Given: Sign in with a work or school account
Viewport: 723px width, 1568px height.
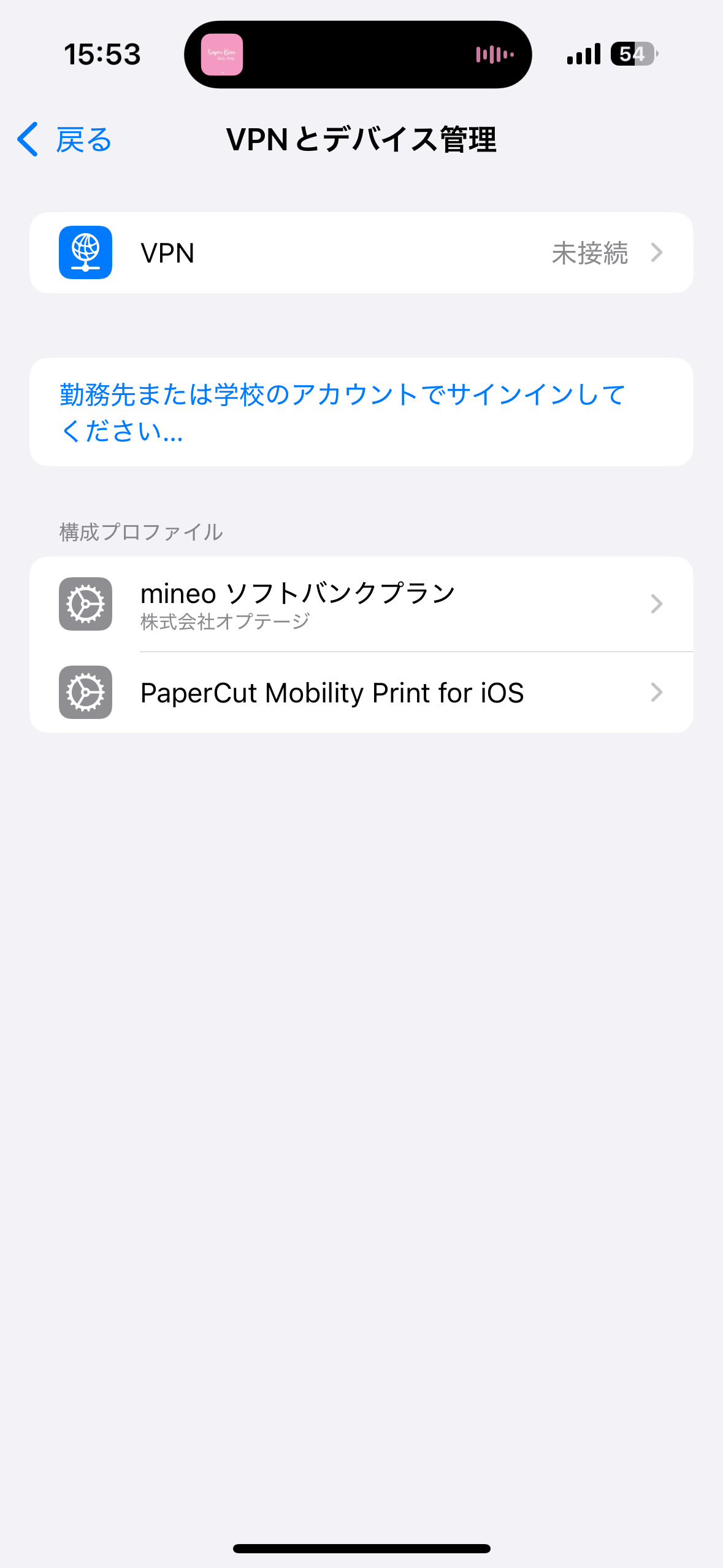Looking at the screenshot, I should click(342, 412).
